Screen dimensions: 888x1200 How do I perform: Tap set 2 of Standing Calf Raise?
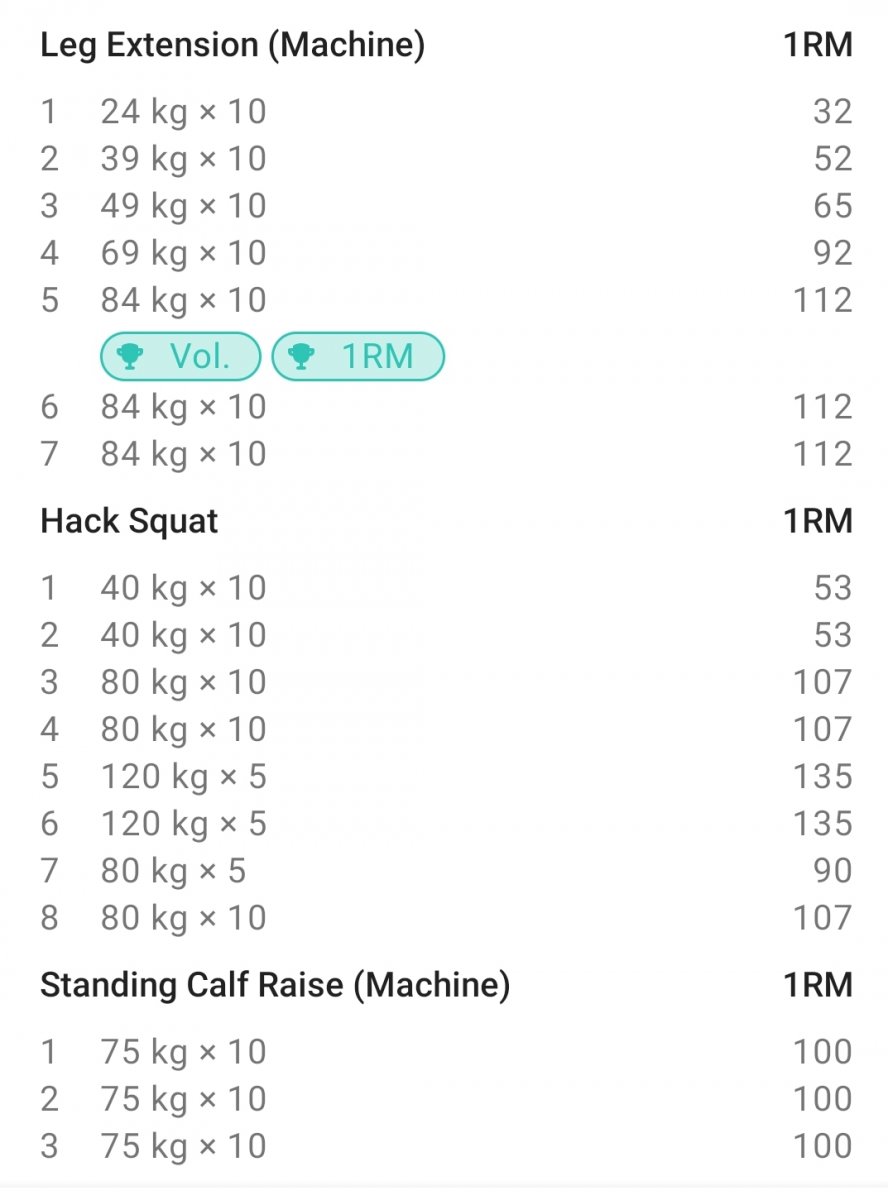[x=183, y=1098]
